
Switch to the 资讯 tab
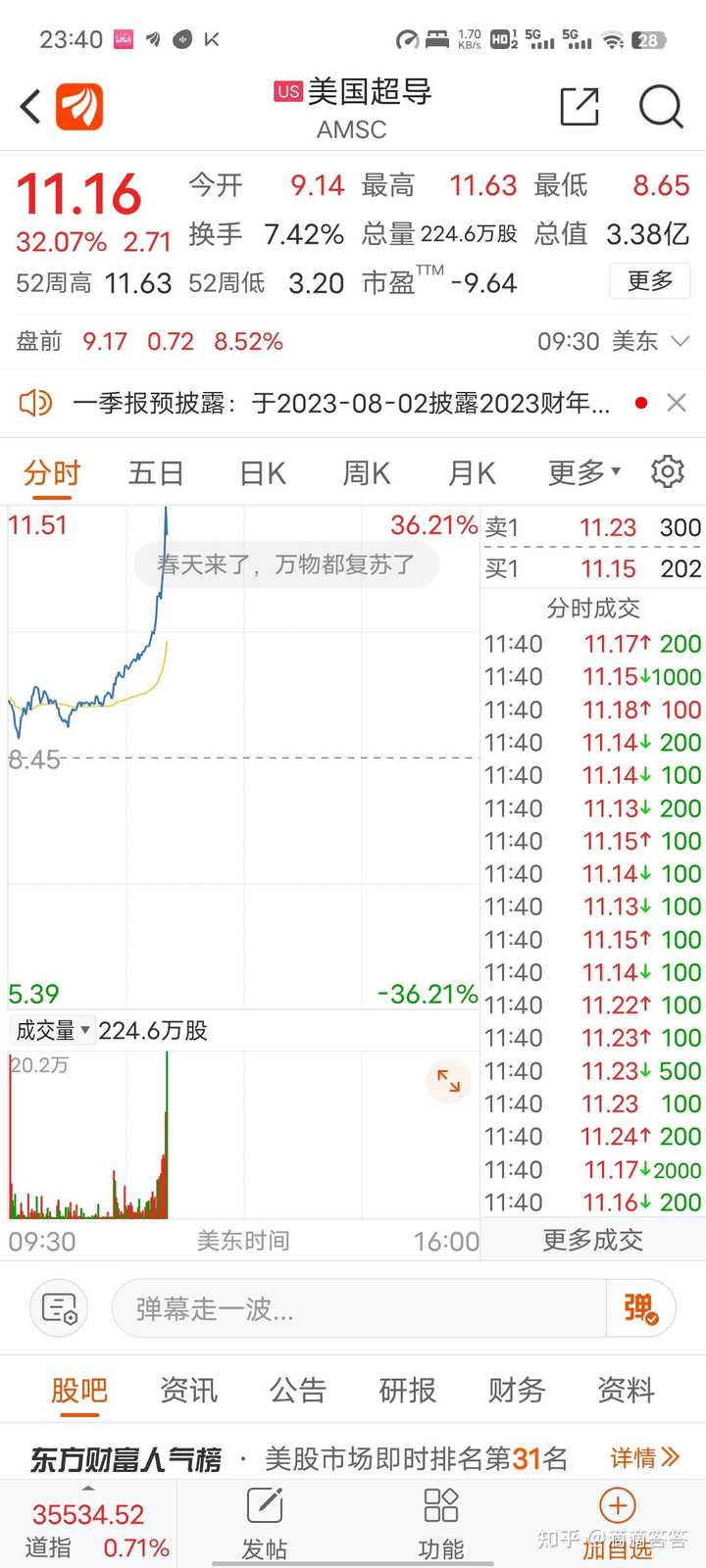point(188,1390)
